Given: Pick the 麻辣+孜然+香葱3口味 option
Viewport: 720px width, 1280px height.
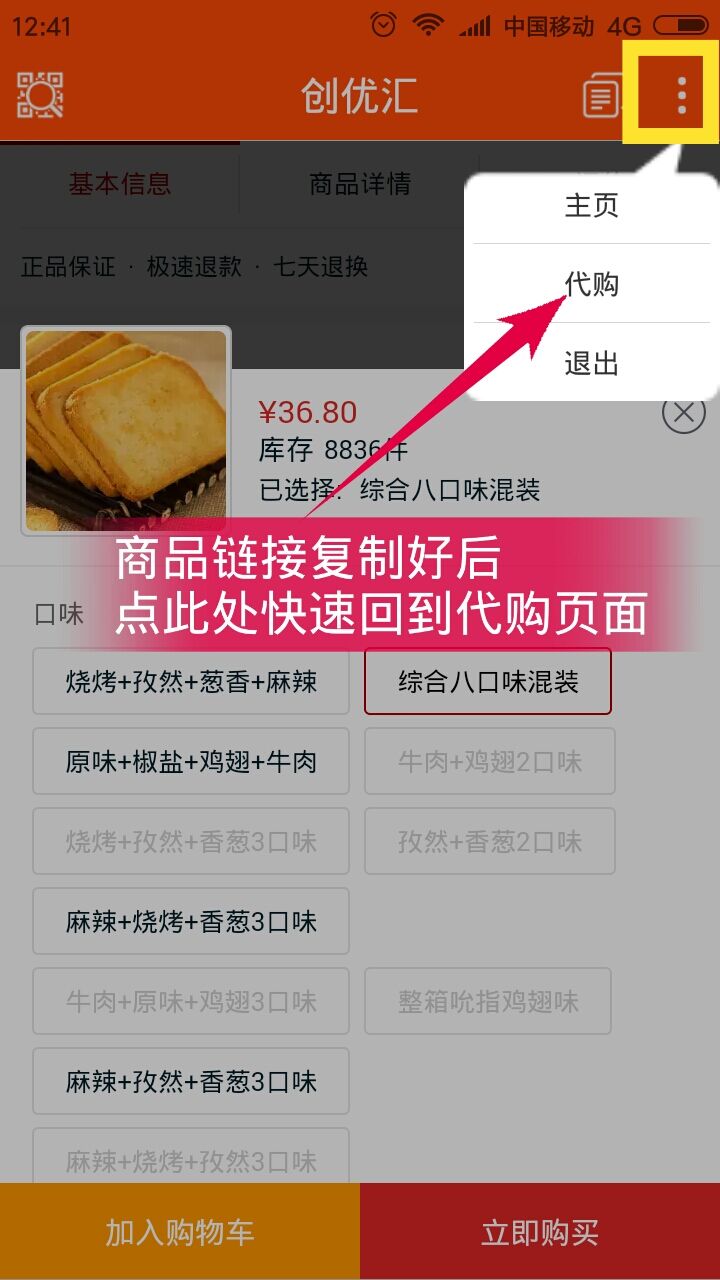Looking at the screenshot, I should pyautogui.click(x=191, y=1082).
